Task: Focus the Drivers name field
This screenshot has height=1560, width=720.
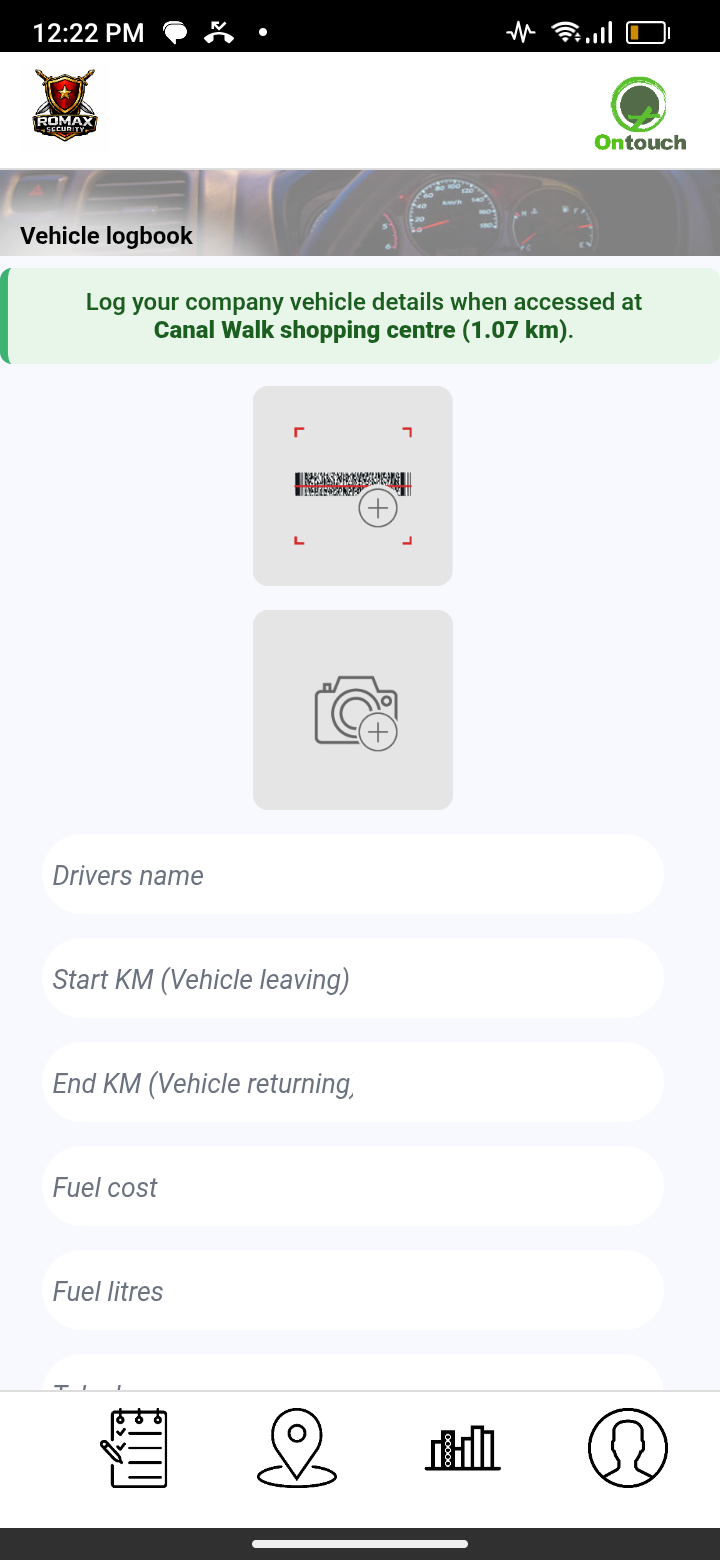Action: (x=352, y=875)
